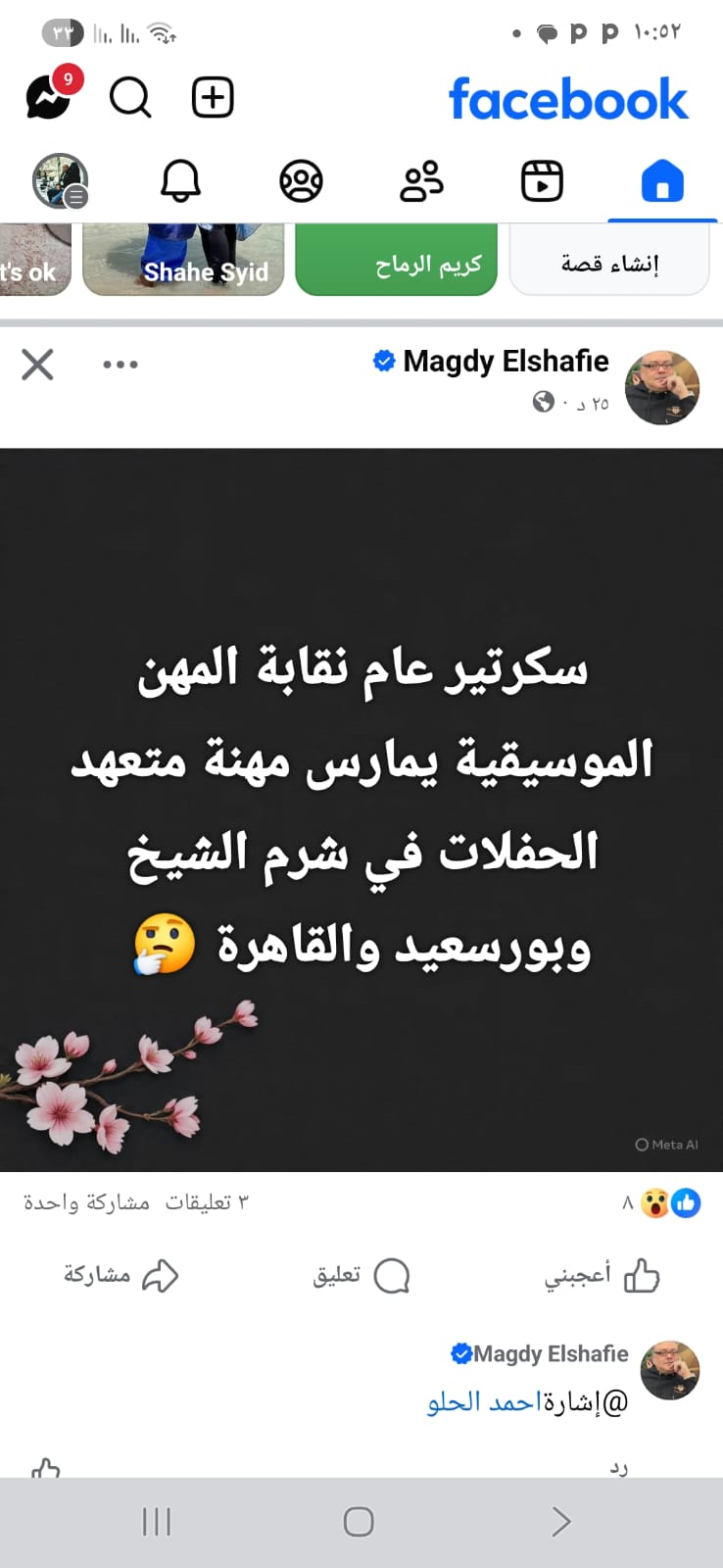Share the post using مشاركة button

120,1275
